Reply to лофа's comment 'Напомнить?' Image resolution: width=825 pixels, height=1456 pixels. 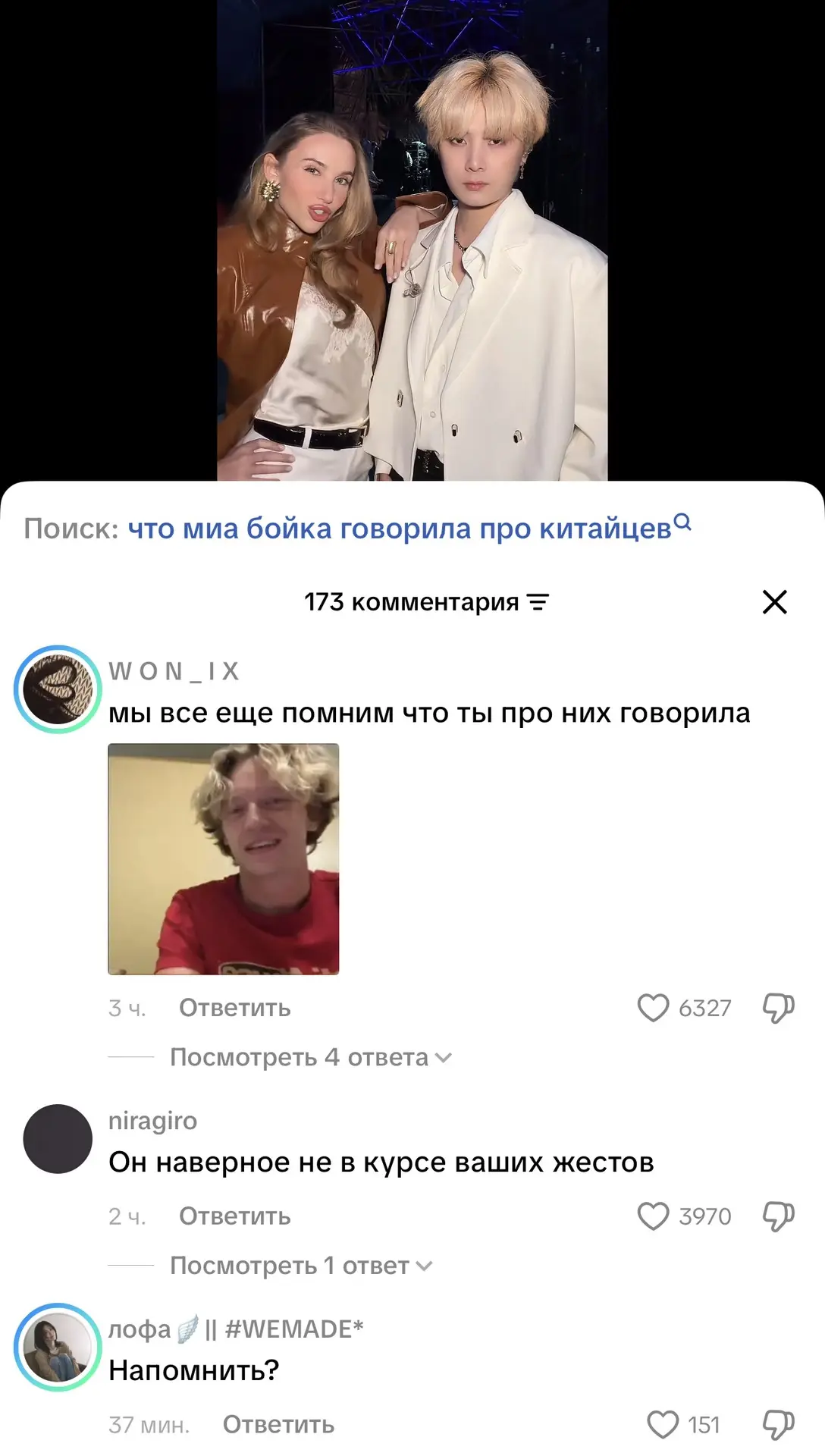click(x=278, y=1425)
